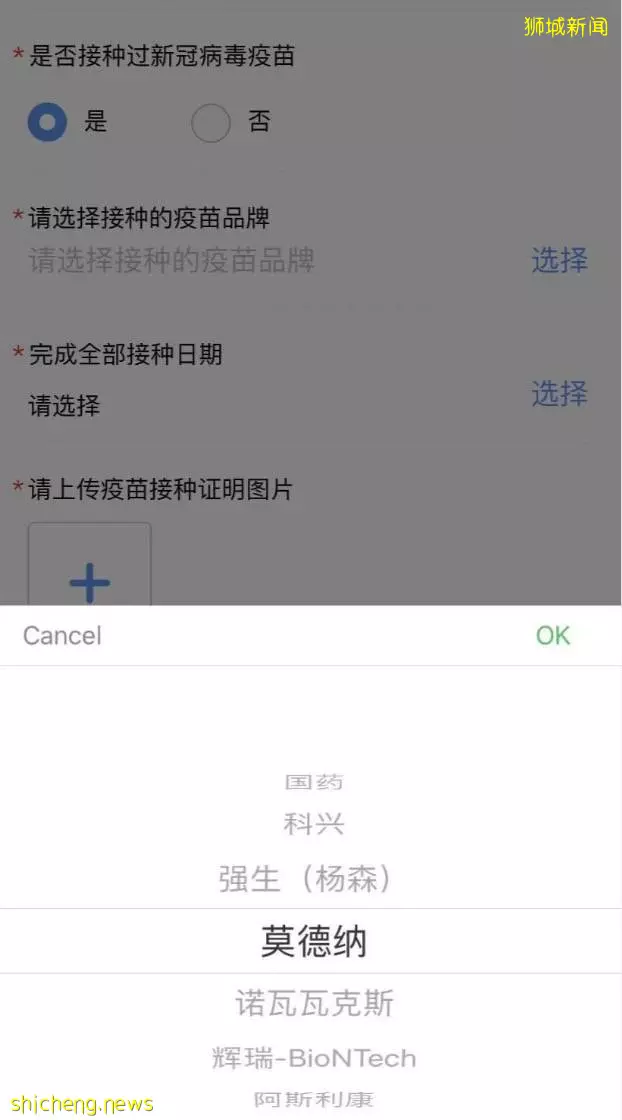The image size is (622, 1120).
Task: Choose 诺瓦瓦克斯 from the brand list
Action: point(313,1003)
